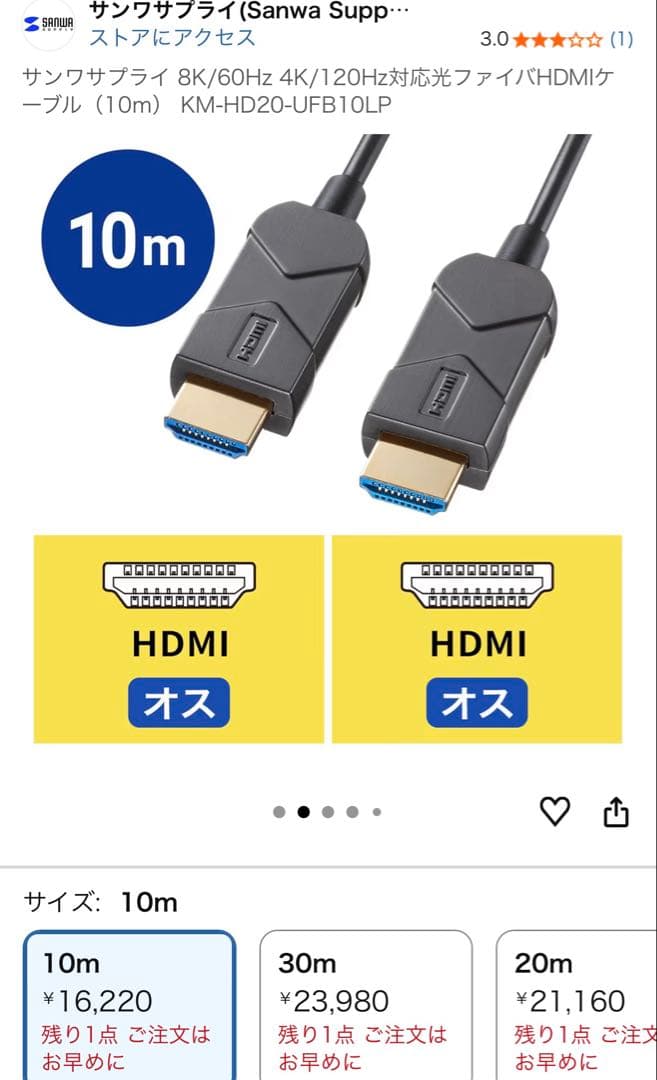Share this product listing
The image size is (657, 1080).
[x=616, y=812]
